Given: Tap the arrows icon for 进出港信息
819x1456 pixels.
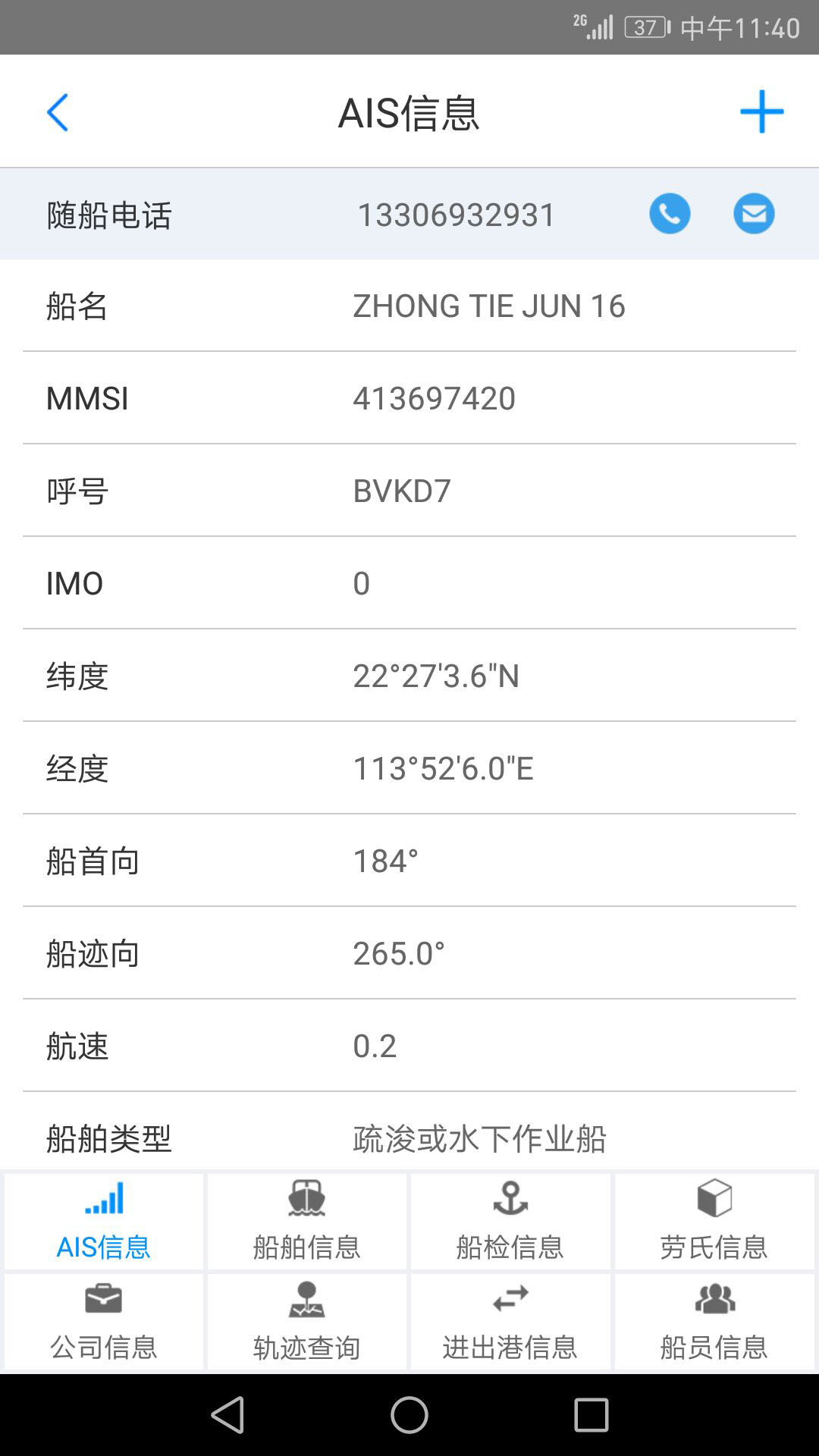Looking at the screenshot, I should 510,1299.
